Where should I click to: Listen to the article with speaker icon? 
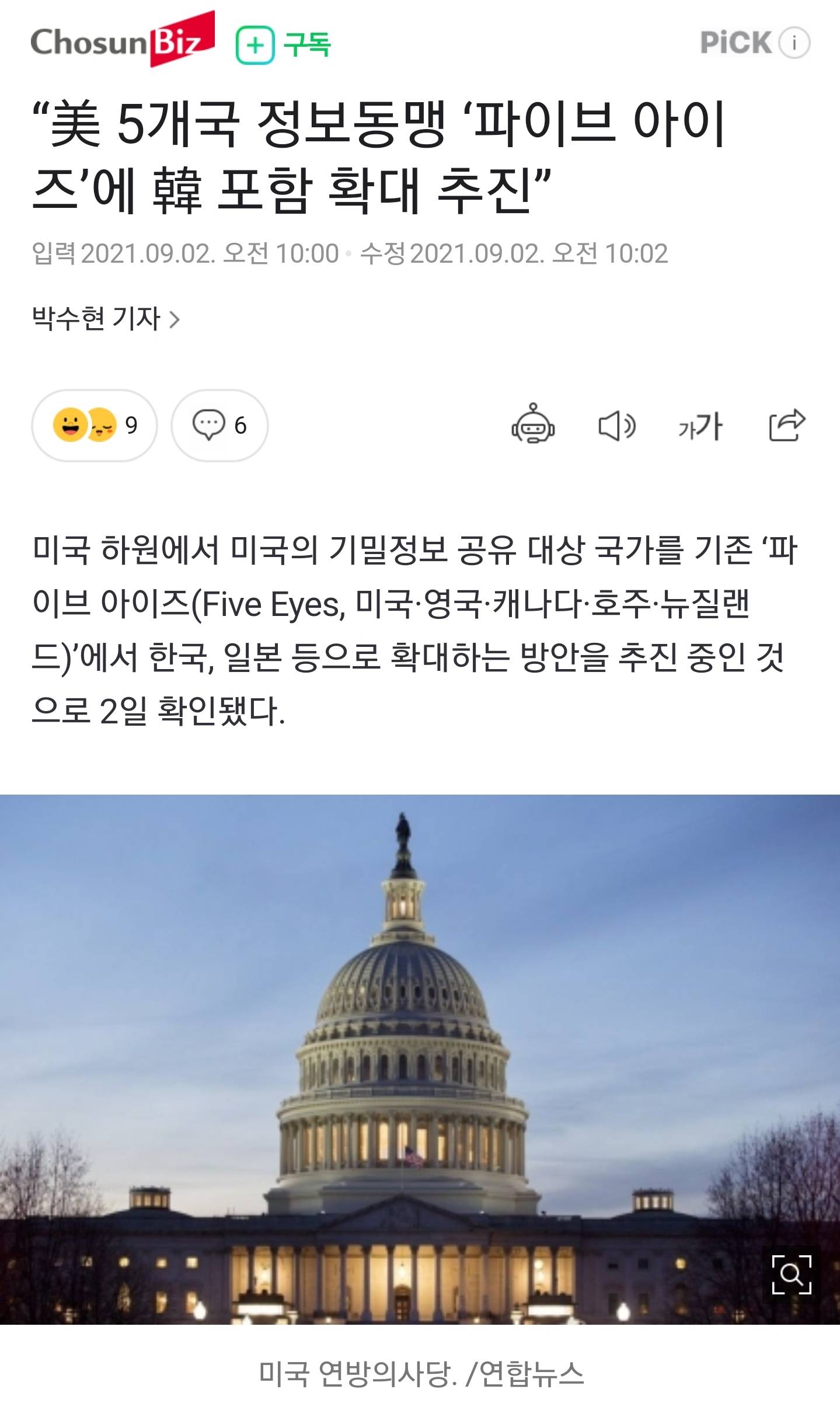tap(616, 426)
